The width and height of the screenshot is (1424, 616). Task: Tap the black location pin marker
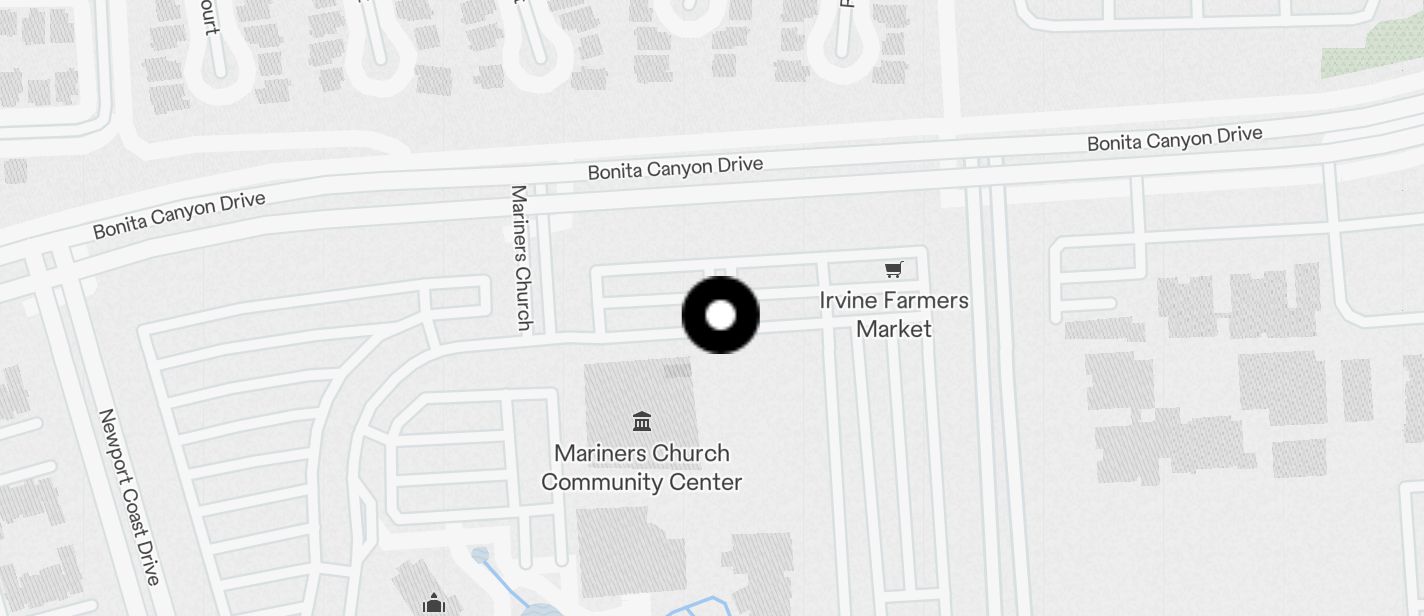(720, 315)
